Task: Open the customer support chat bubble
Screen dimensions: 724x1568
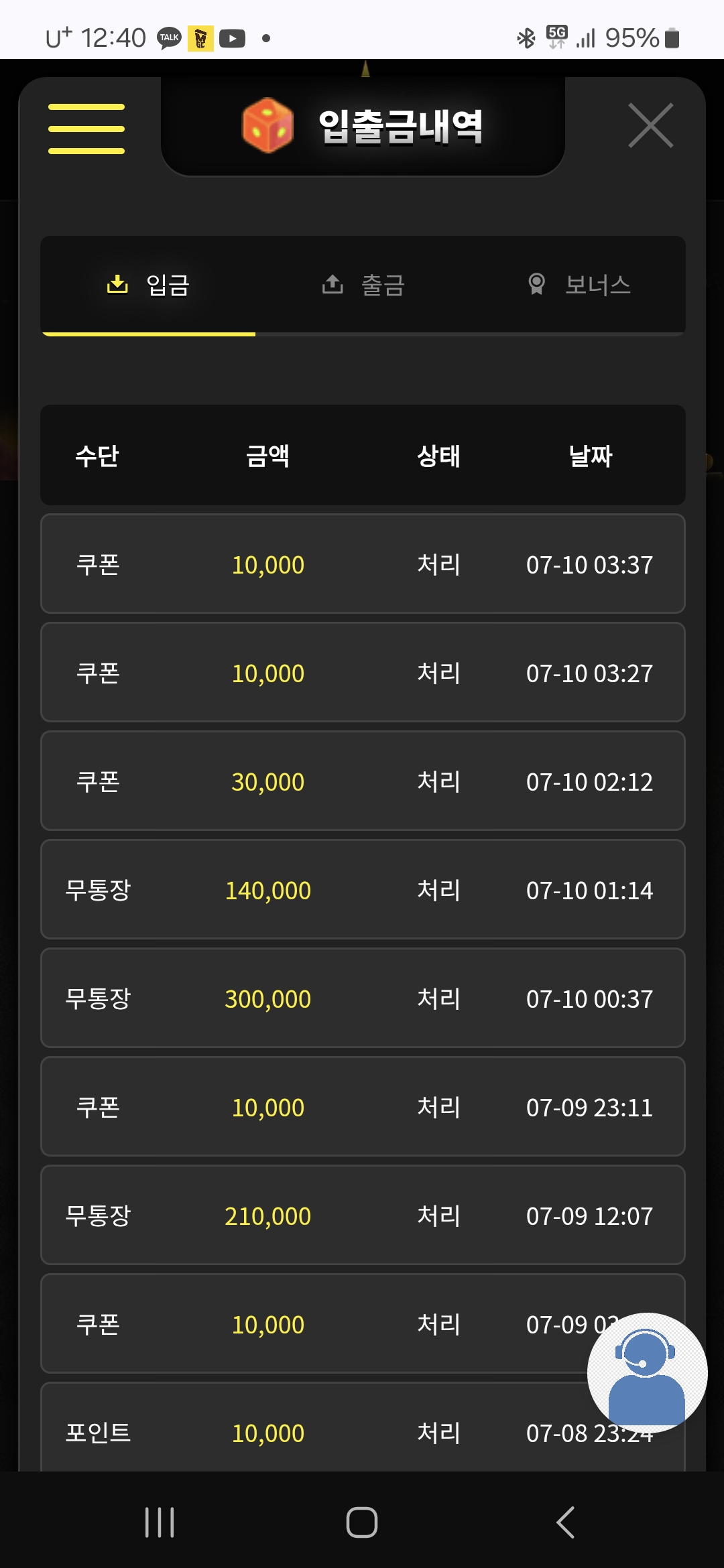Action: pyautogui.click(x=647, y=1372)
